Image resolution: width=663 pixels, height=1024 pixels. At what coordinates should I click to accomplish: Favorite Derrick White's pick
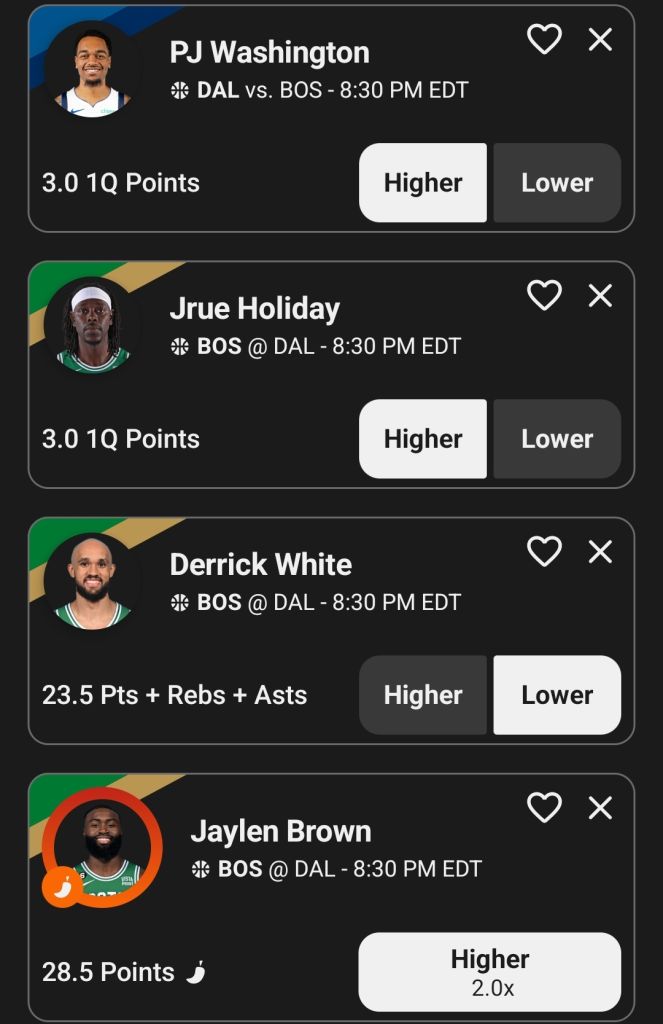click(544, 552)
